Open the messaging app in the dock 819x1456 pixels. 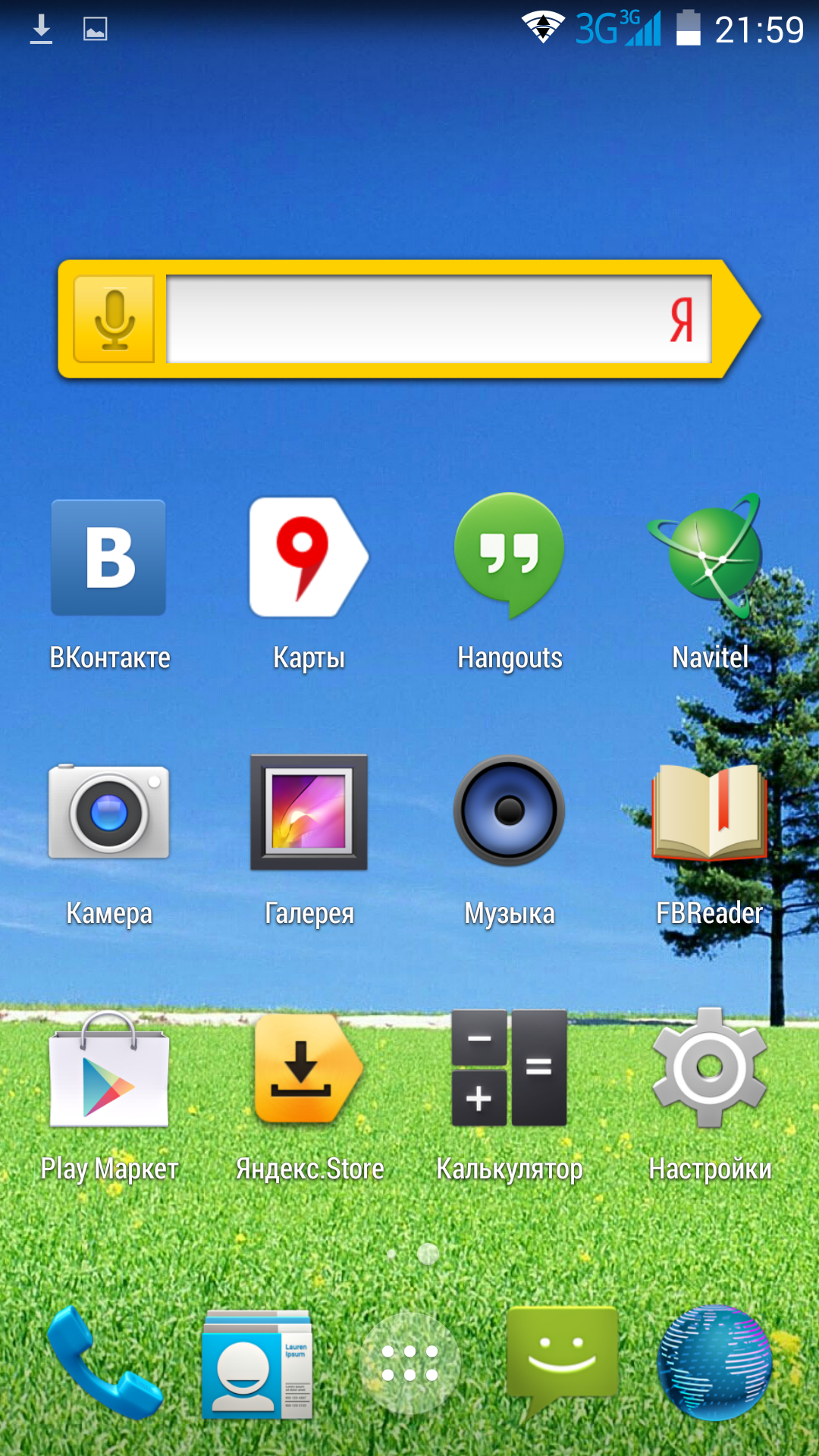coord(562,1357)
